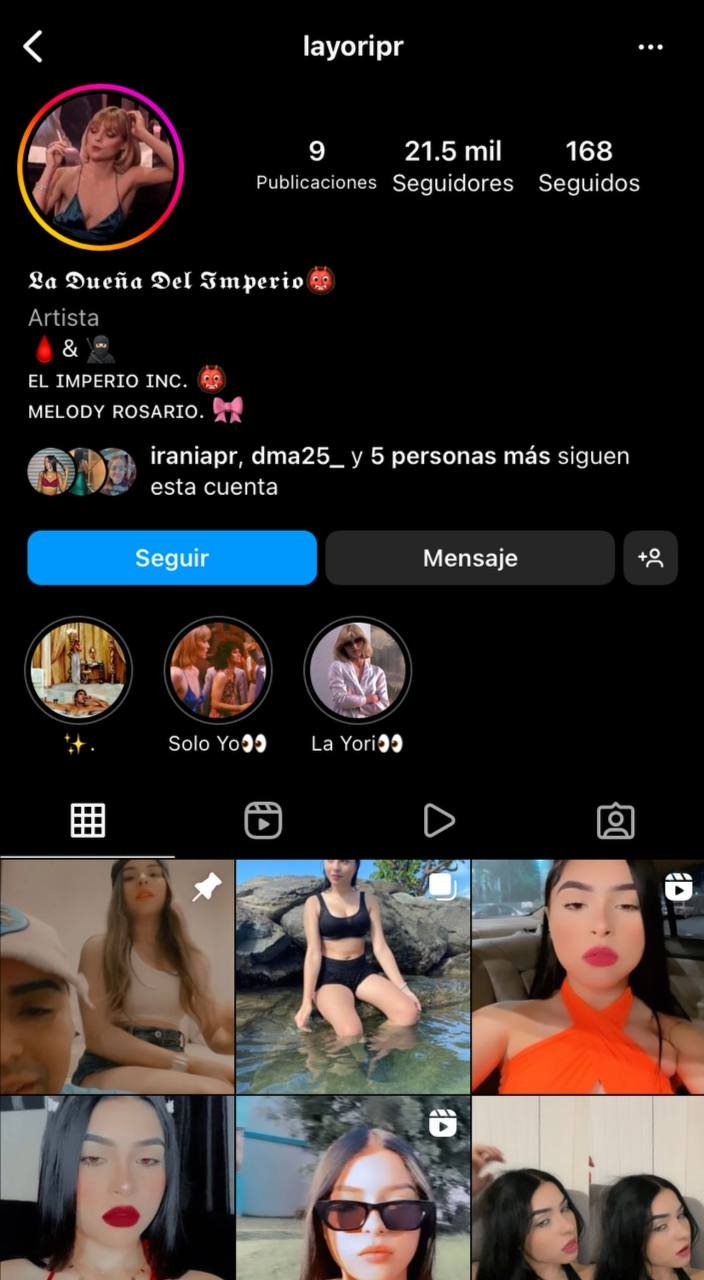Open the three-dot overflow menu
704x1280 pixels.
pyautogui.click(x=650, y=47)
